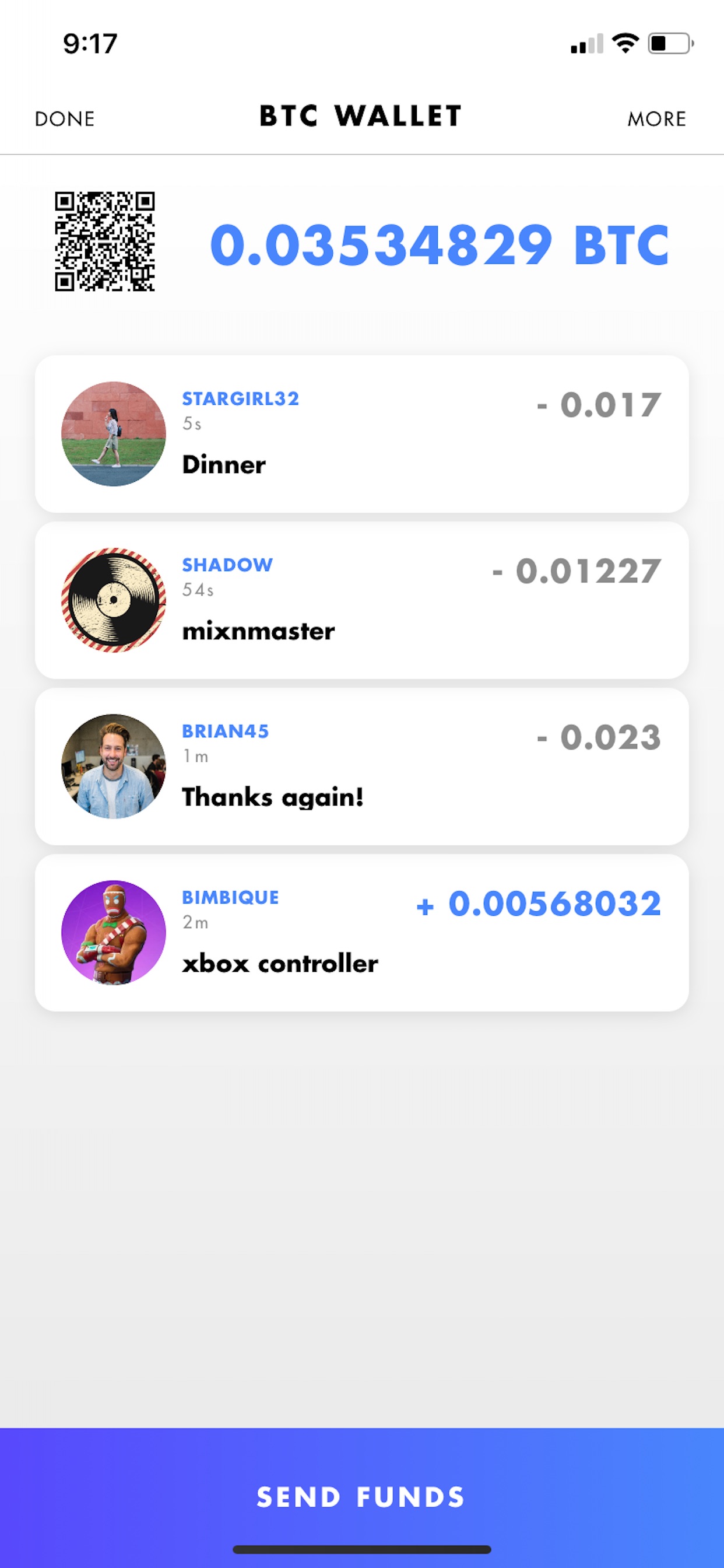This screenshot has width=724, height=1568.
Task: View BIMBIQUE's xbox controller transaction
Action: point(361,932)
